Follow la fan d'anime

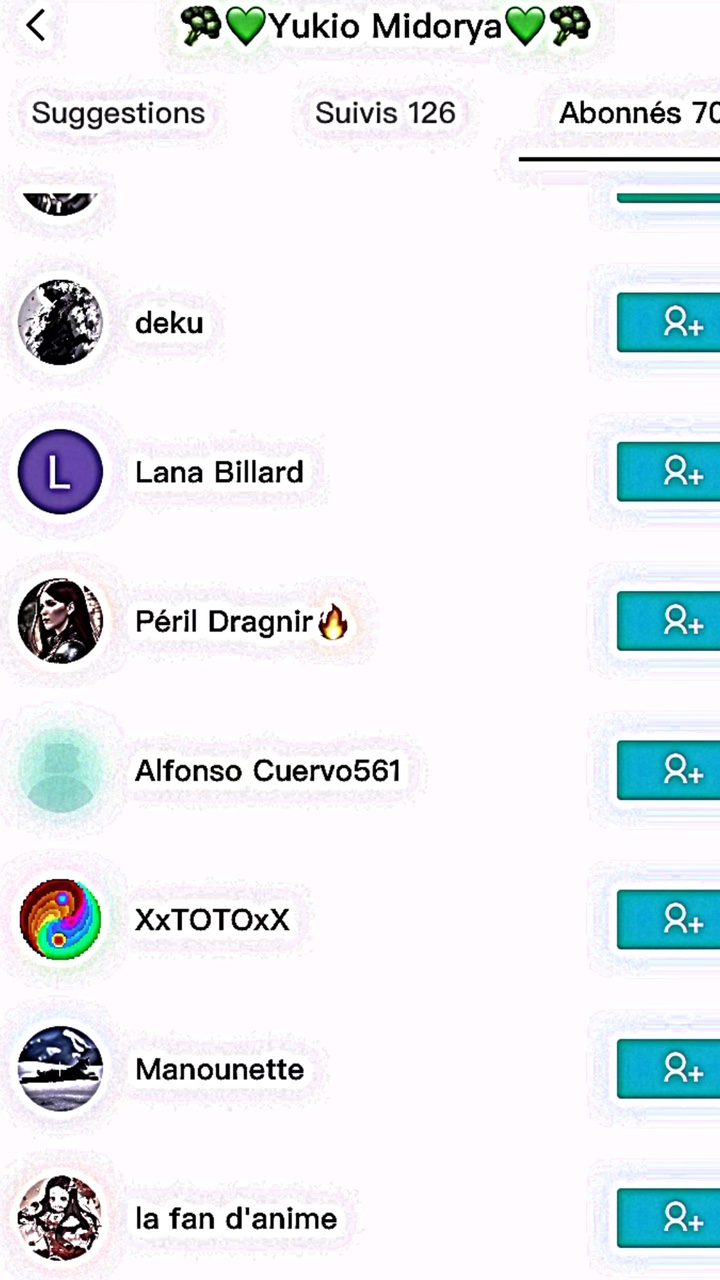pyautogui.click(x=672, y=1218)
